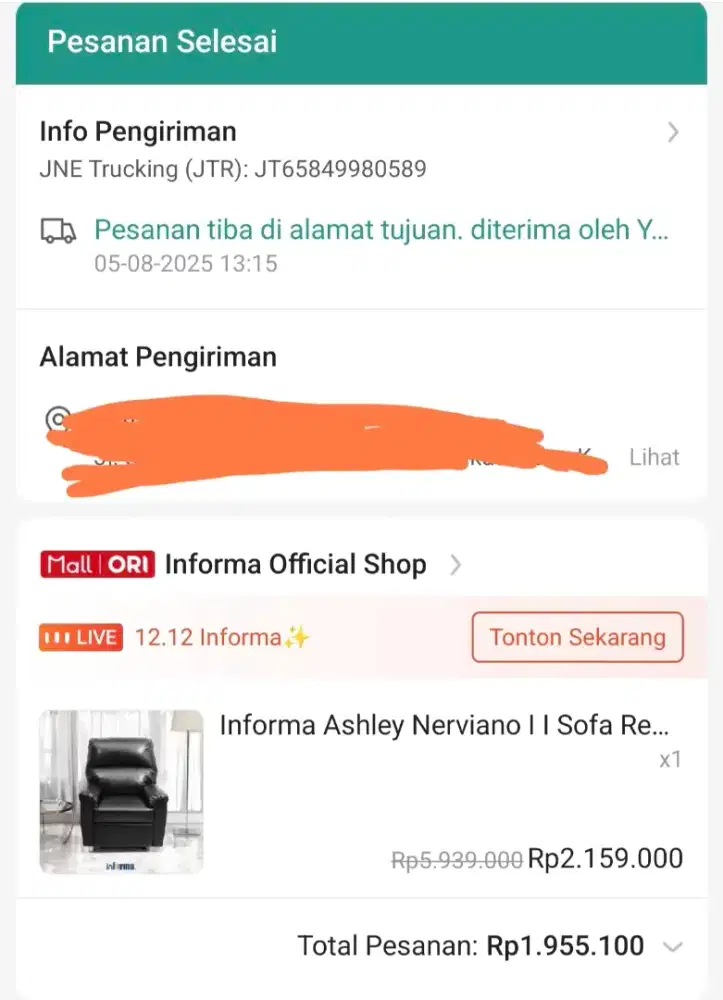Viewport: 723px width, 1000px height.
Task: Expand Info Pengiriman with its arrow
Action: click(x=674, y=131)
